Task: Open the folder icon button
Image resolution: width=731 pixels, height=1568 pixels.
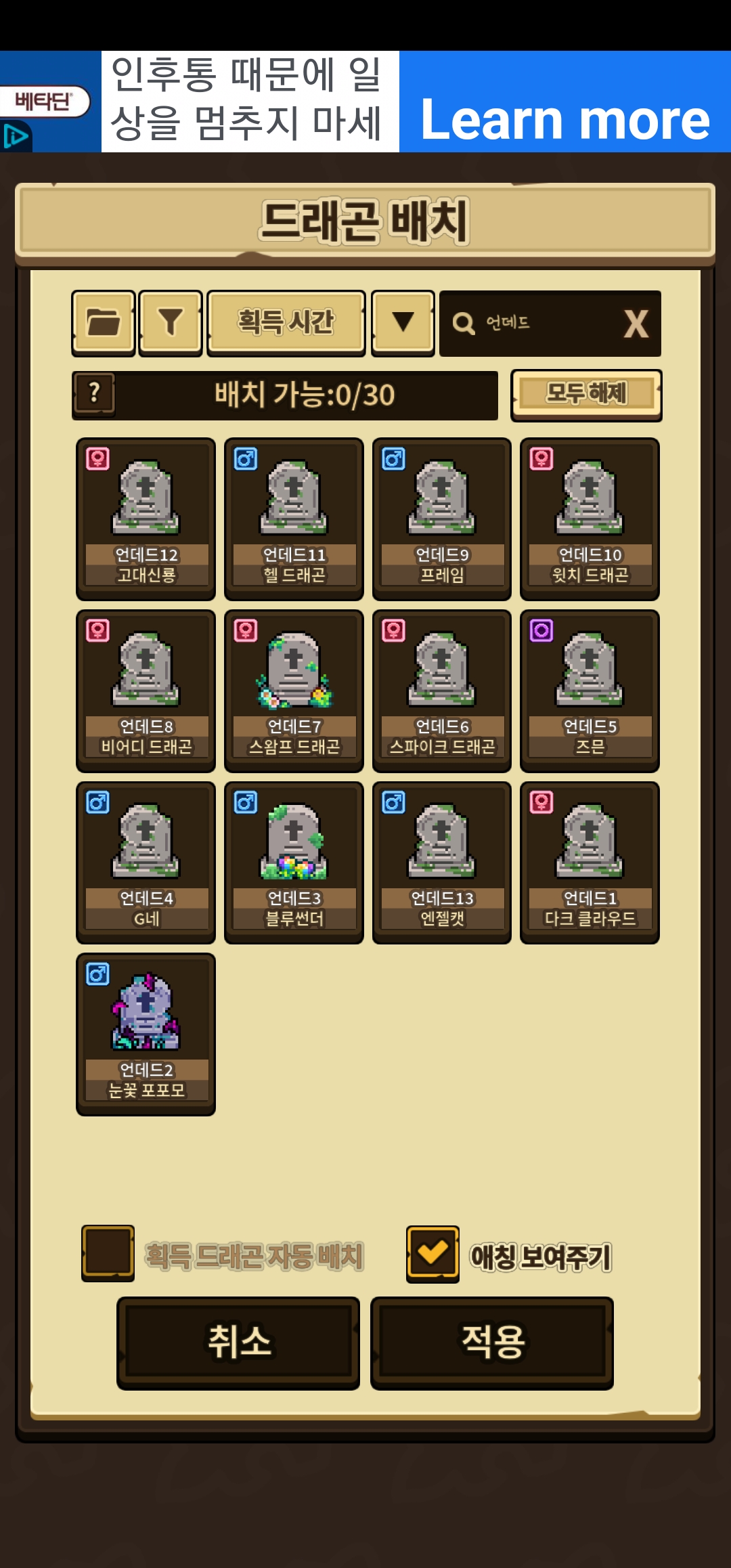Action: [104, 323]
